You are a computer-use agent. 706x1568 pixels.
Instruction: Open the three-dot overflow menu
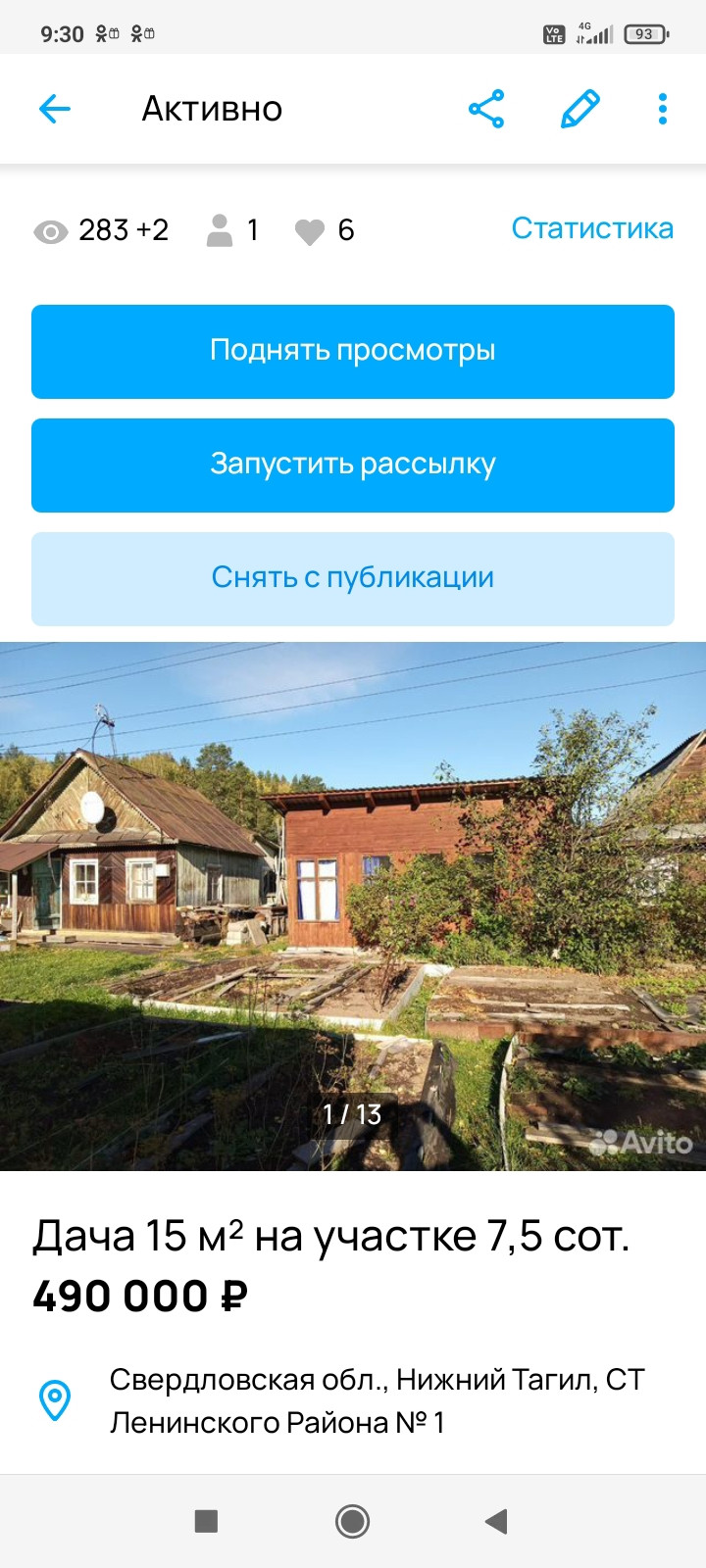click(x=663, y=109)
